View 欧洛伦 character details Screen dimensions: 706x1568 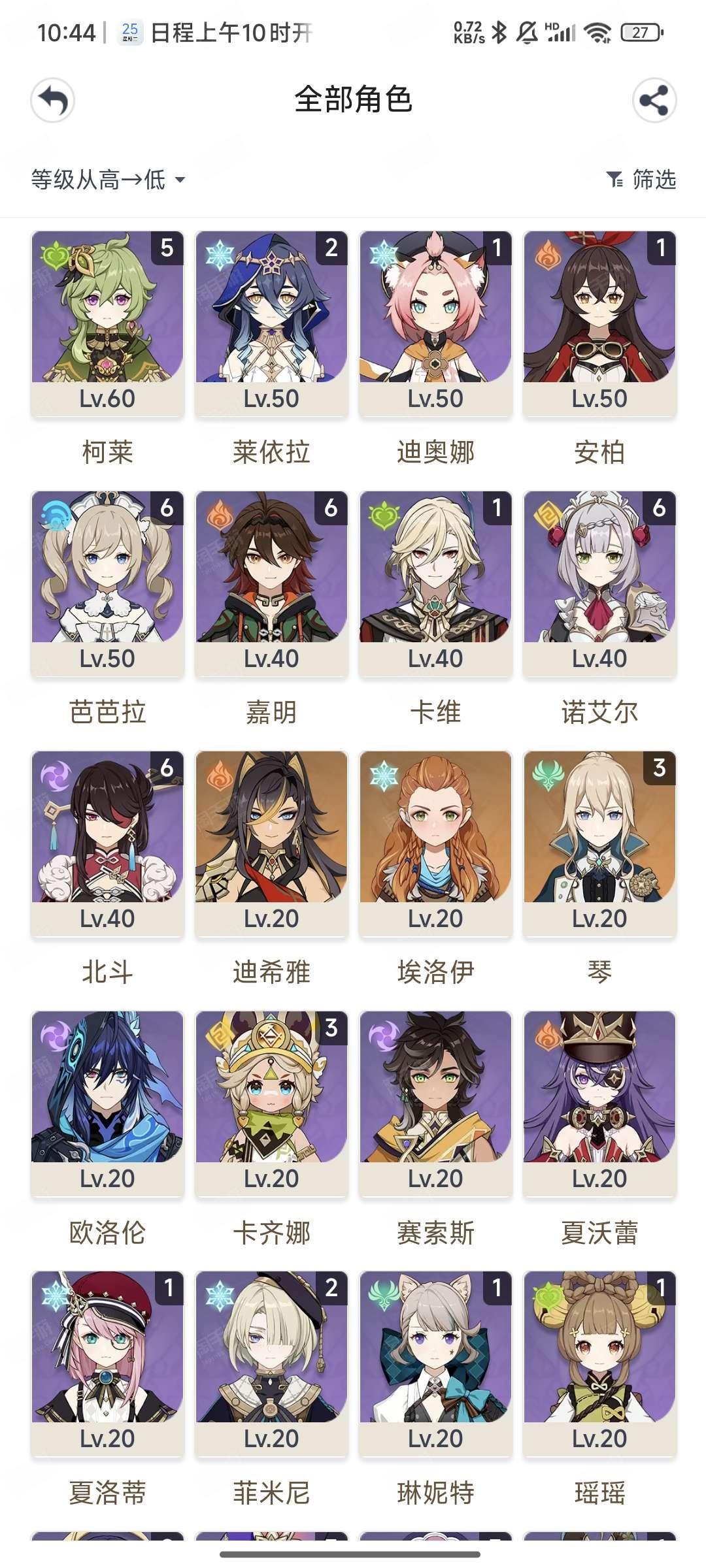pyautogui.click(x=108, y=1103)
